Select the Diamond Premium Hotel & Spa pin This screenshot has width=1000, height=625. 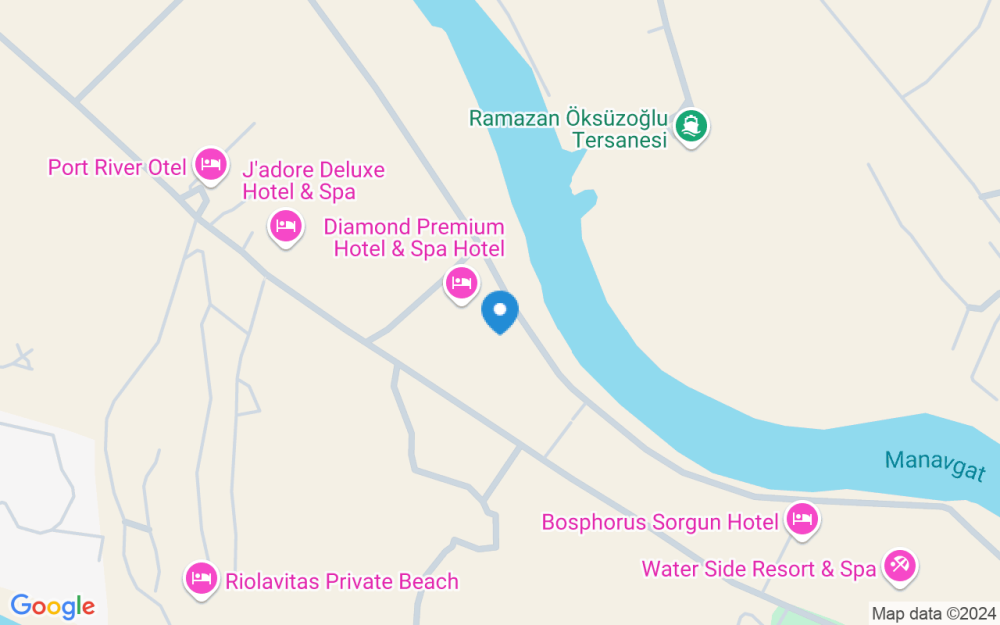(461, 283)
